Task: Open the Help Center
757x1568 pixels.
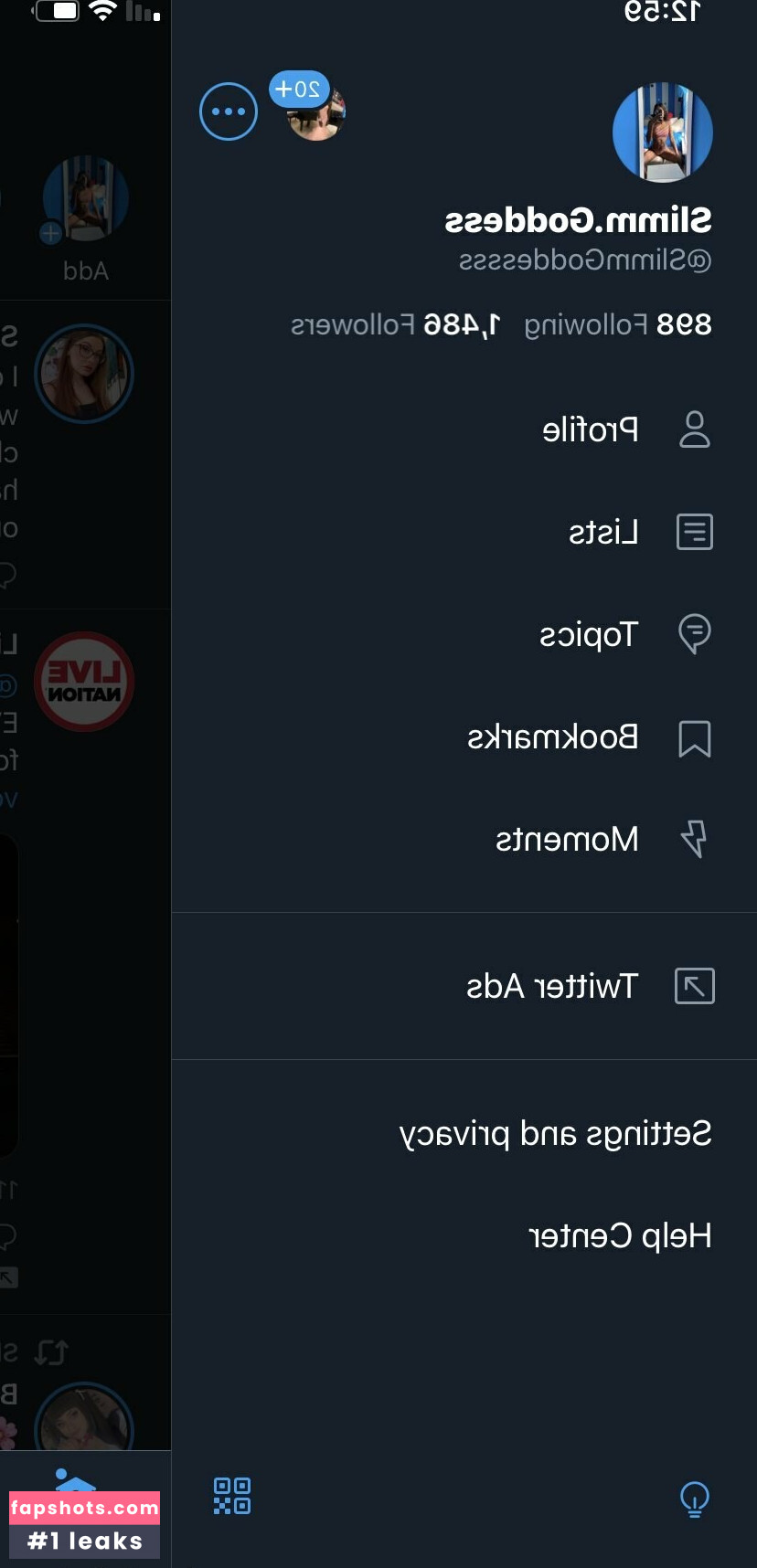Action: 620,1235
